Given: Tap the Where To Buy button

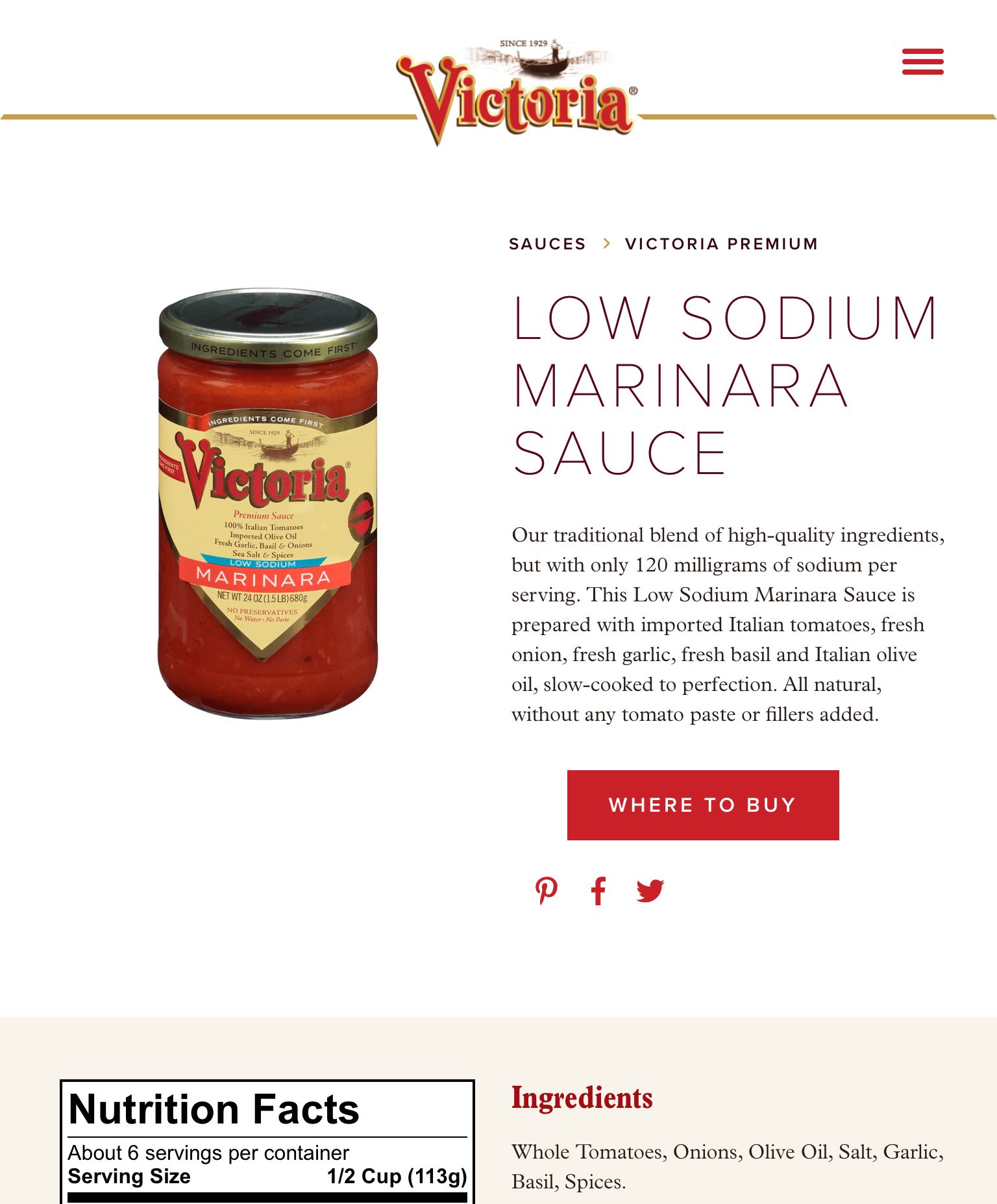Looking at the screenshot, I should [702, 805].
